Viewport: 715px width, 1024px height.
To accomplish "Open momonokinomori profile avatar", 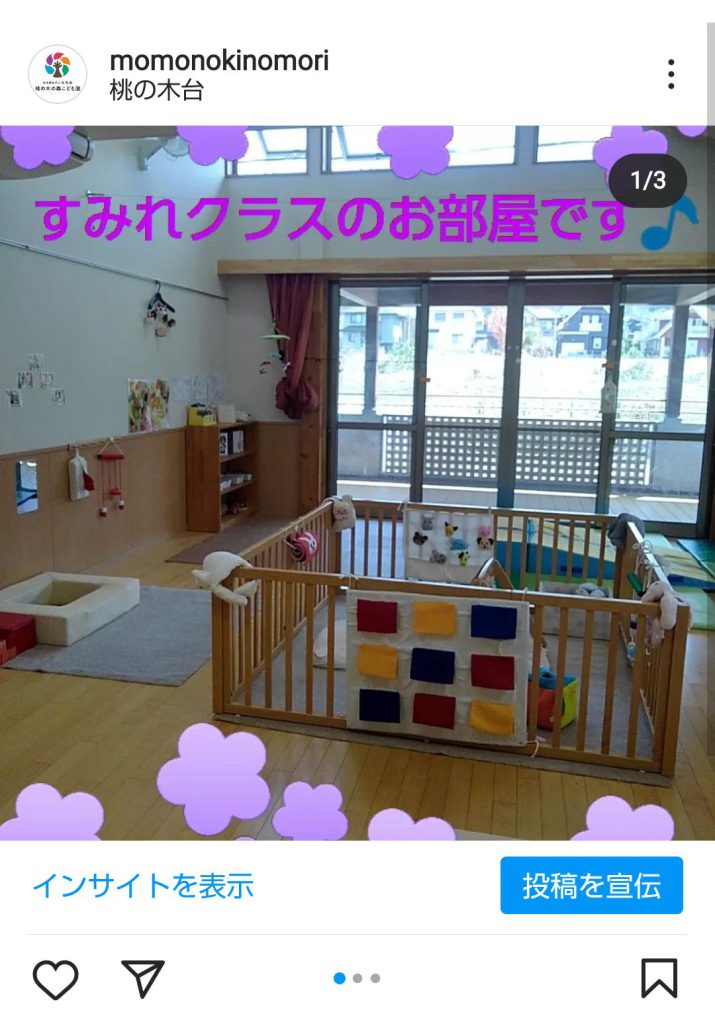I will (x=57, y=74).
